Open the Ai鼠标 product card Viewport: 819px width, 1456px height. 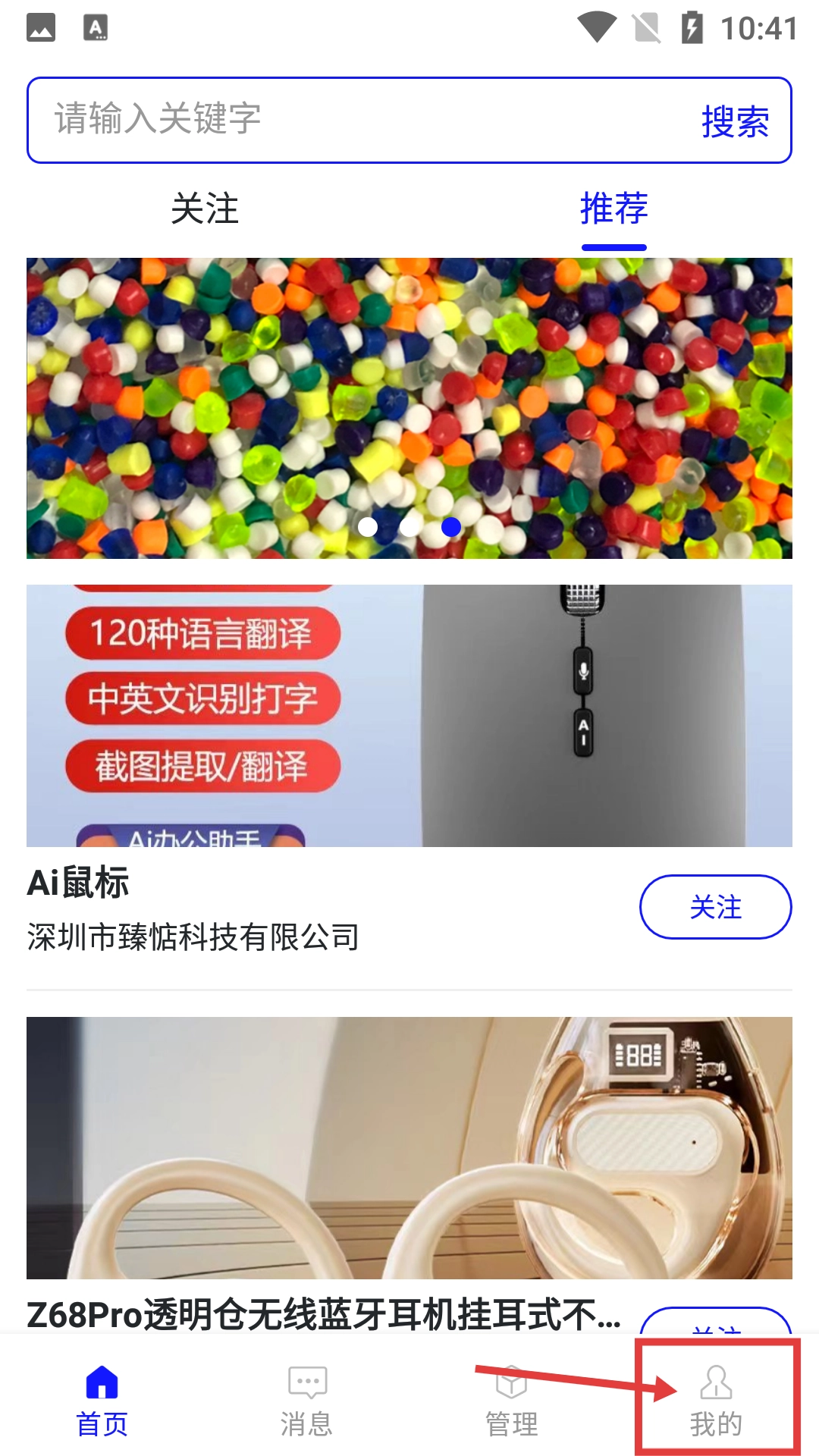pyautogui.click(x=409, y=716)
